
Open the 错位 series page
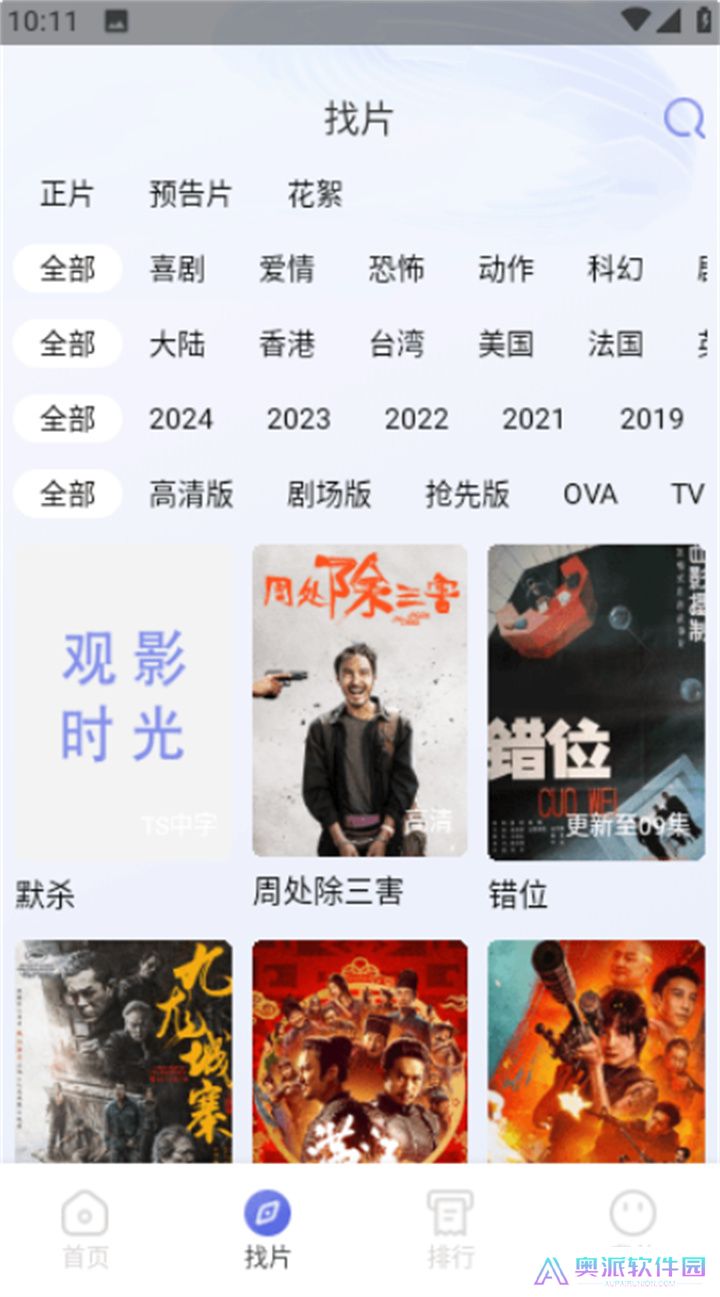click(x=596, y=700)
